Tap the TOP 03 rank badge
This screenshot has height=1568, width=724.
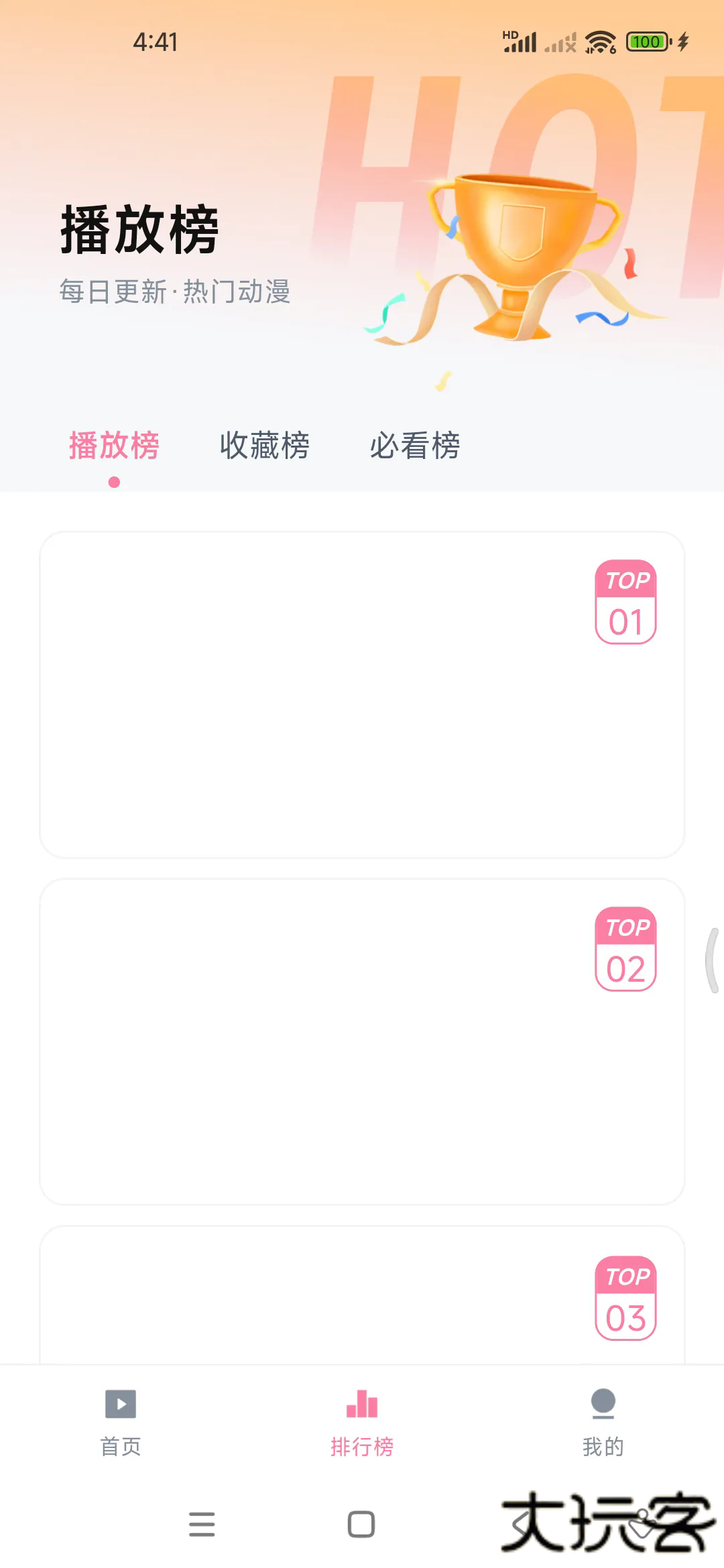(624, 1299)
